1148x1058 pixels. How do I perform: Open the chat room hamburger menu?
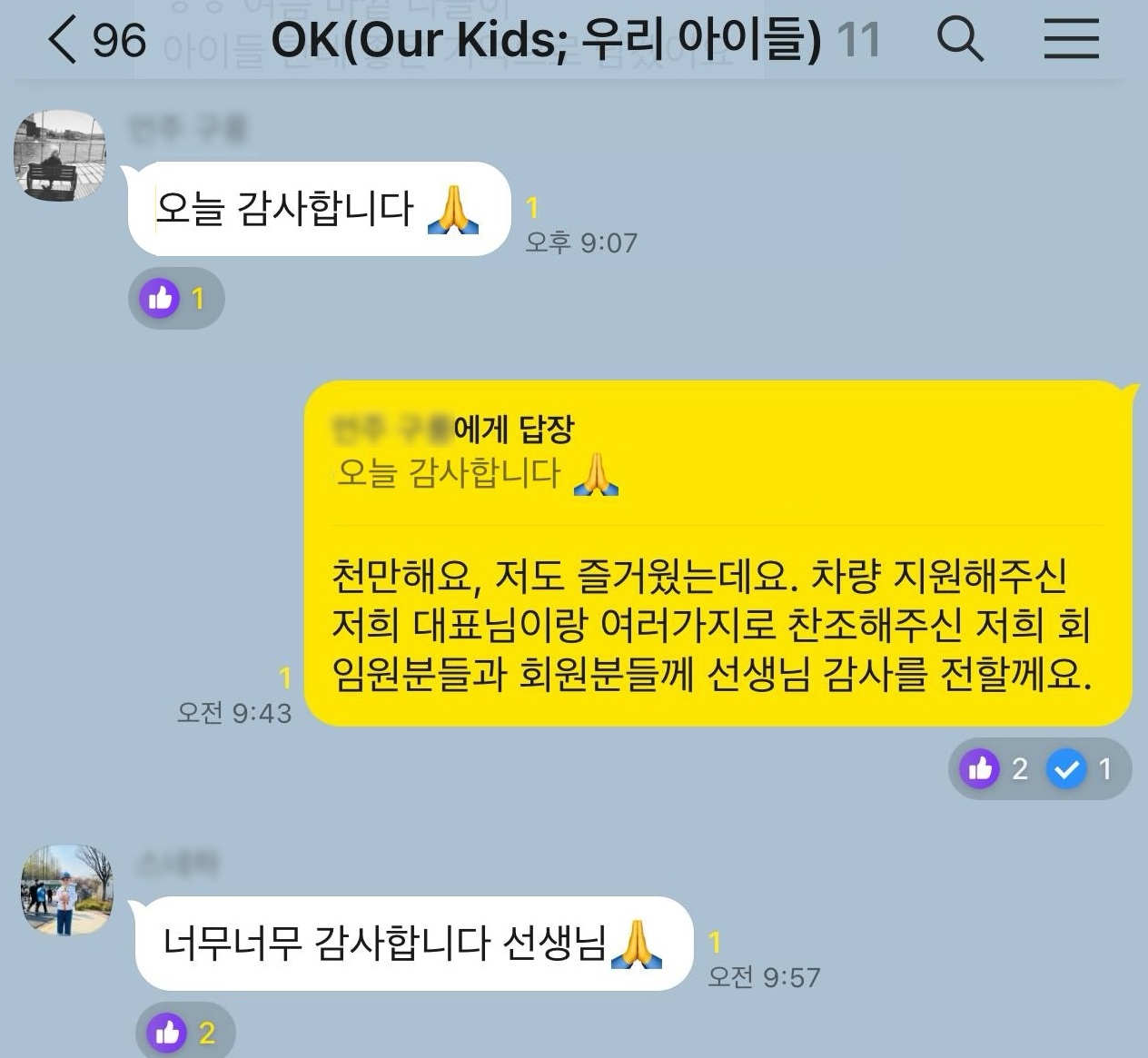(1071, 40)
